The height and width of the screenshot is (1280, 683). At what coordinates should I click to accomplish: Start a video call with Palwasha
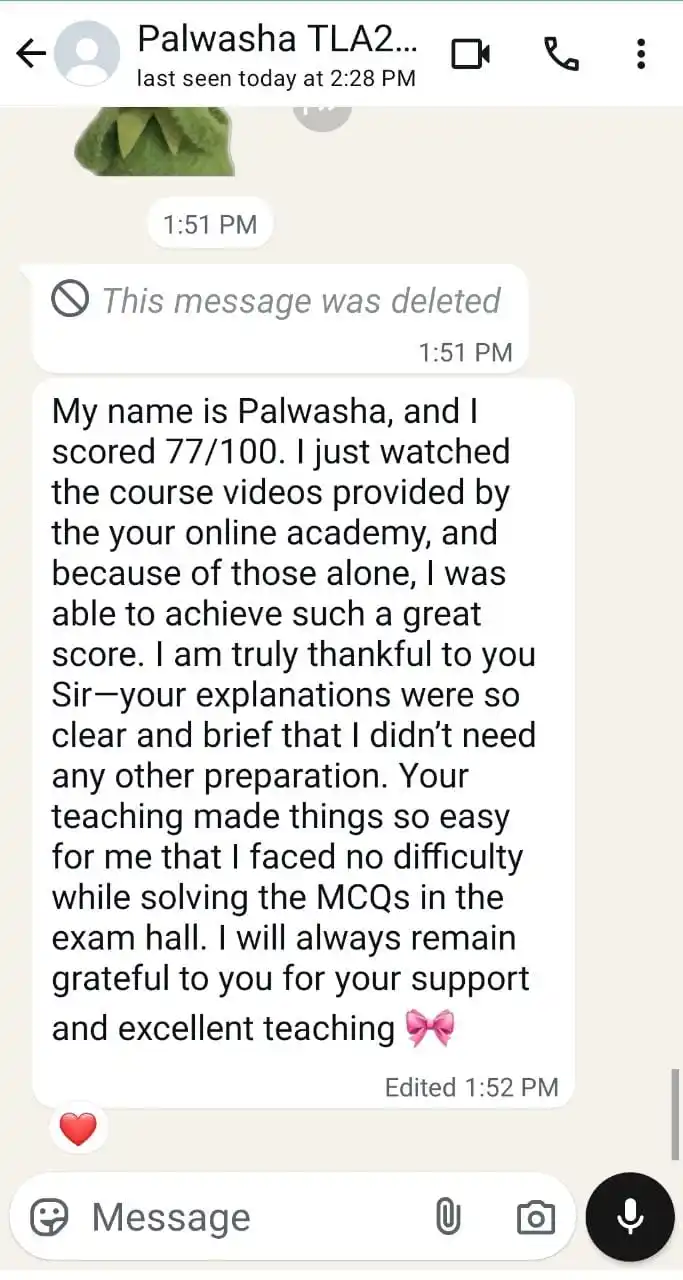[473, 53]
